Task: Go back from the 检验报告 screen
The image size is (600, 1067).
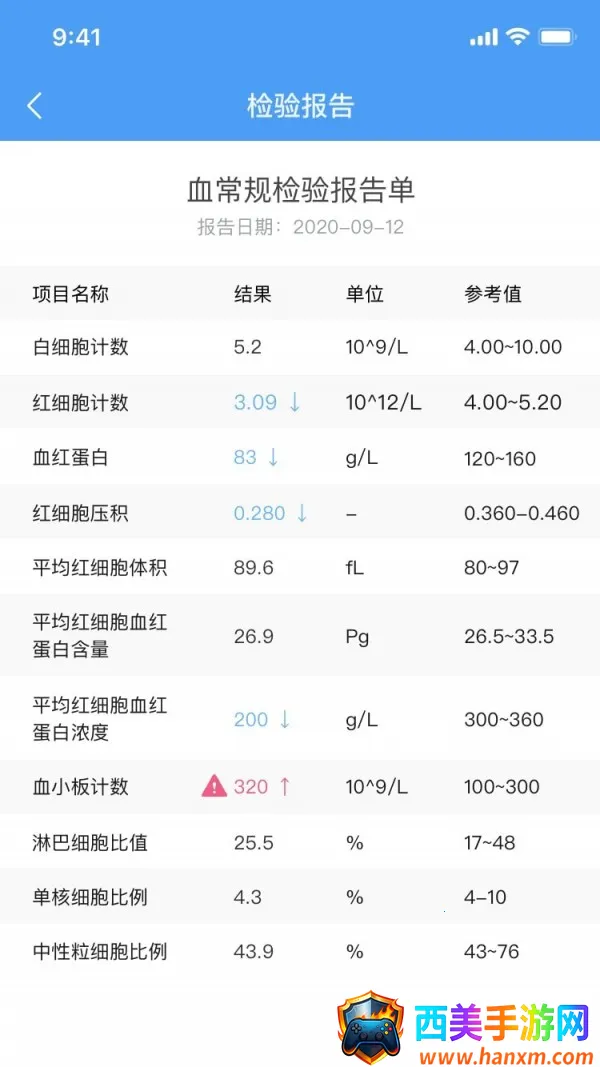Action: [35, 106]
